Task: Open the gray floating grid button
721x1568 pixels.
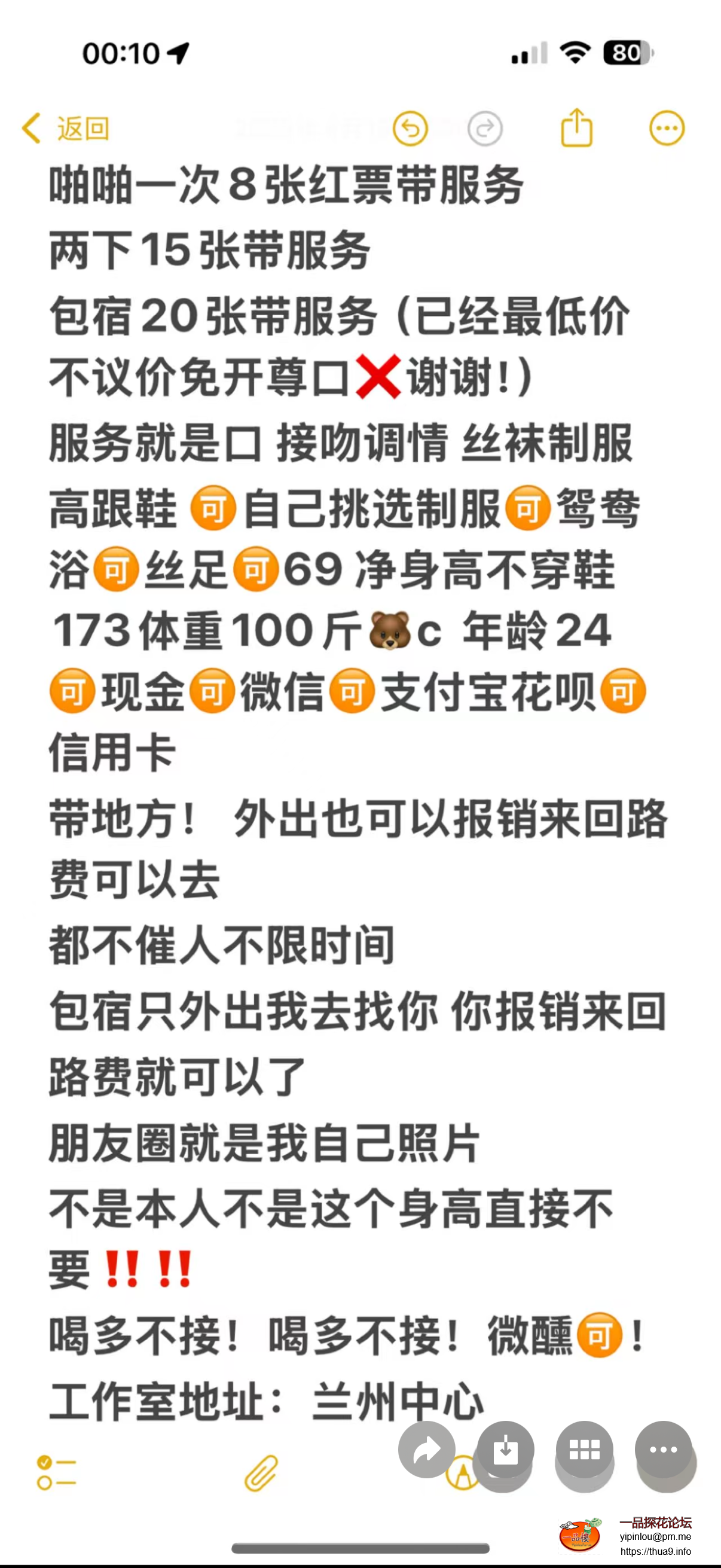Action: [585, 1450]
